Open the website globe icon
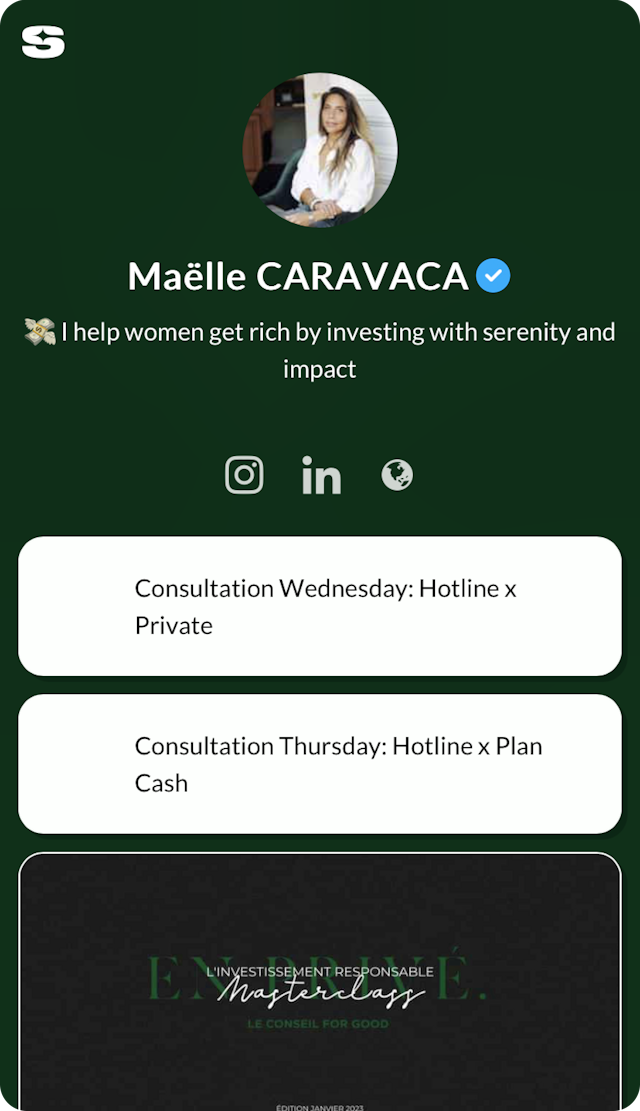Viewport: 640px width, 1111px height. pos(397,475)
